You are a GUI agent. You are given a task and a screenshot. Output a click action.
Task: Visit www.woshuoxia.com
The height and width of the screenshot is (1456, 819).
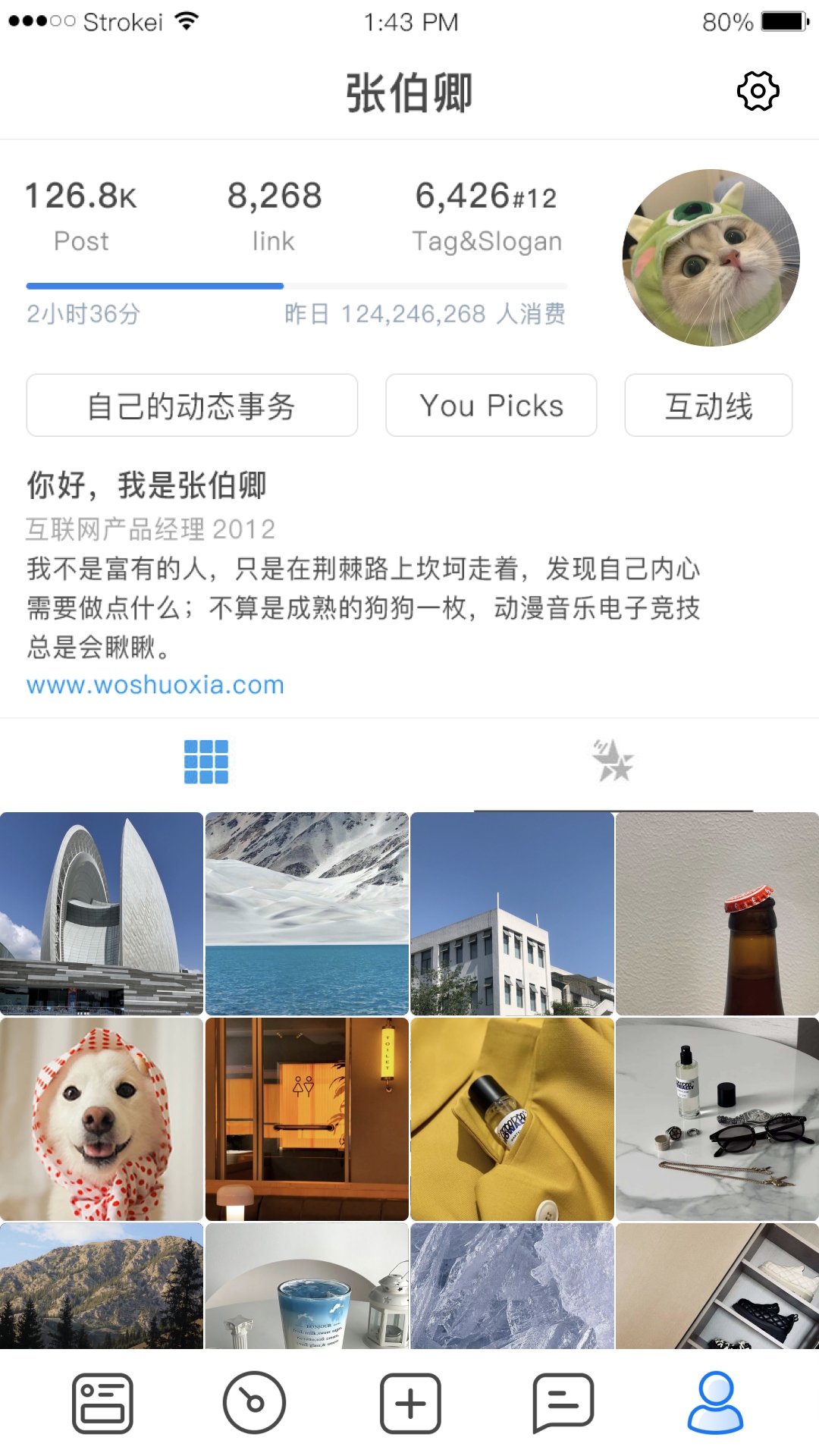tap(155, 686)
